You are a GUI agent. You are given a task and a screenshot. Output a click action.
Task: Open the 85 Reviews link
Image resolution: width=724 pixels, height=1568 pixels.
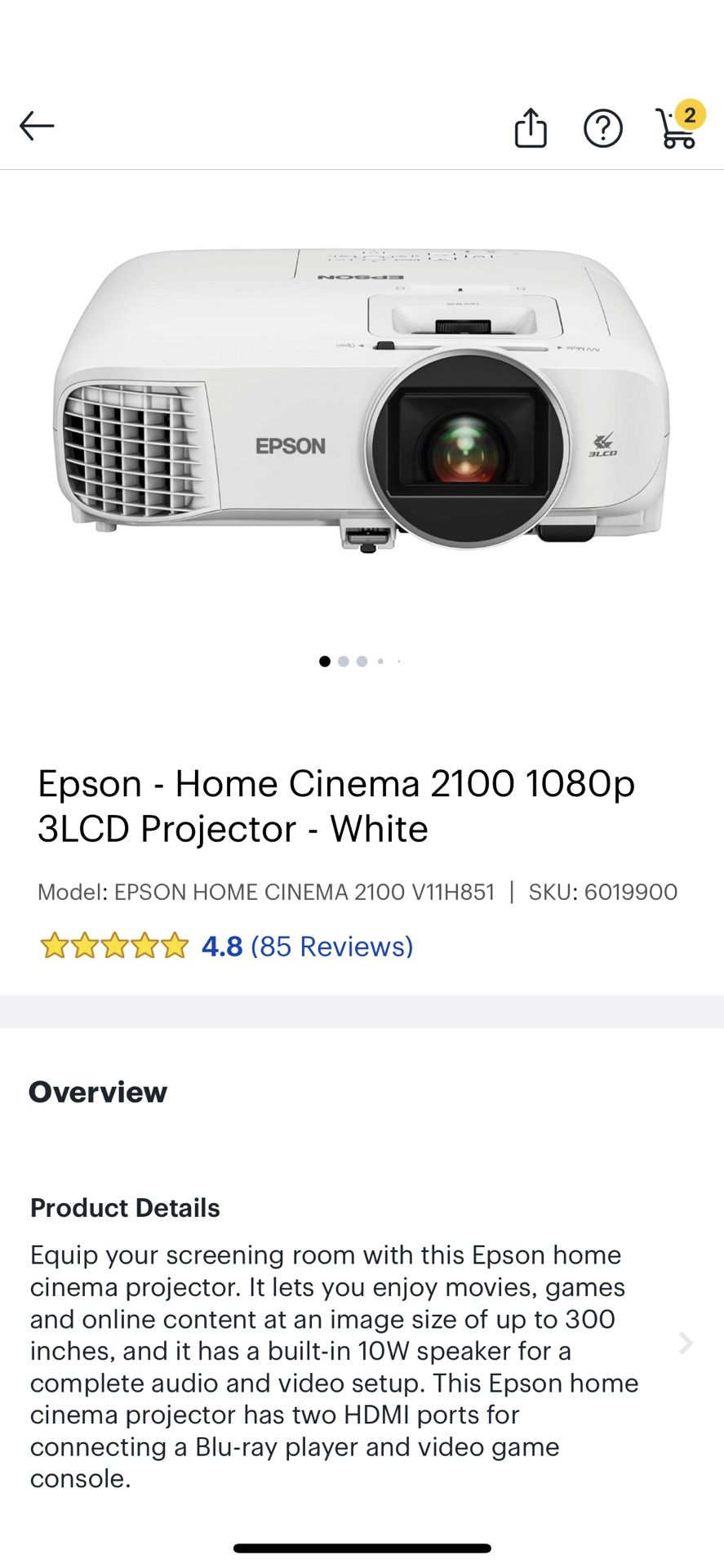[331, 946]
